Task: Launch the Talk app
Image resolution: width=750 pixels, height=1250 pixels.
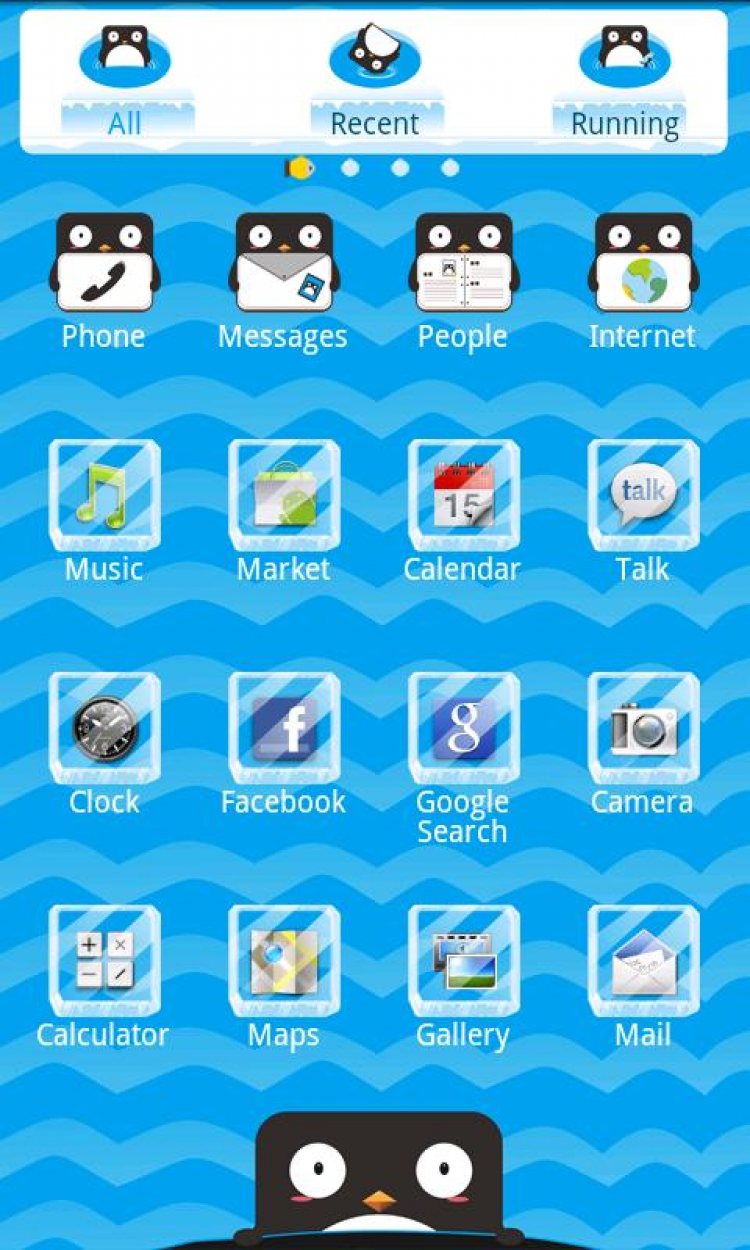Action: [642, 497]
